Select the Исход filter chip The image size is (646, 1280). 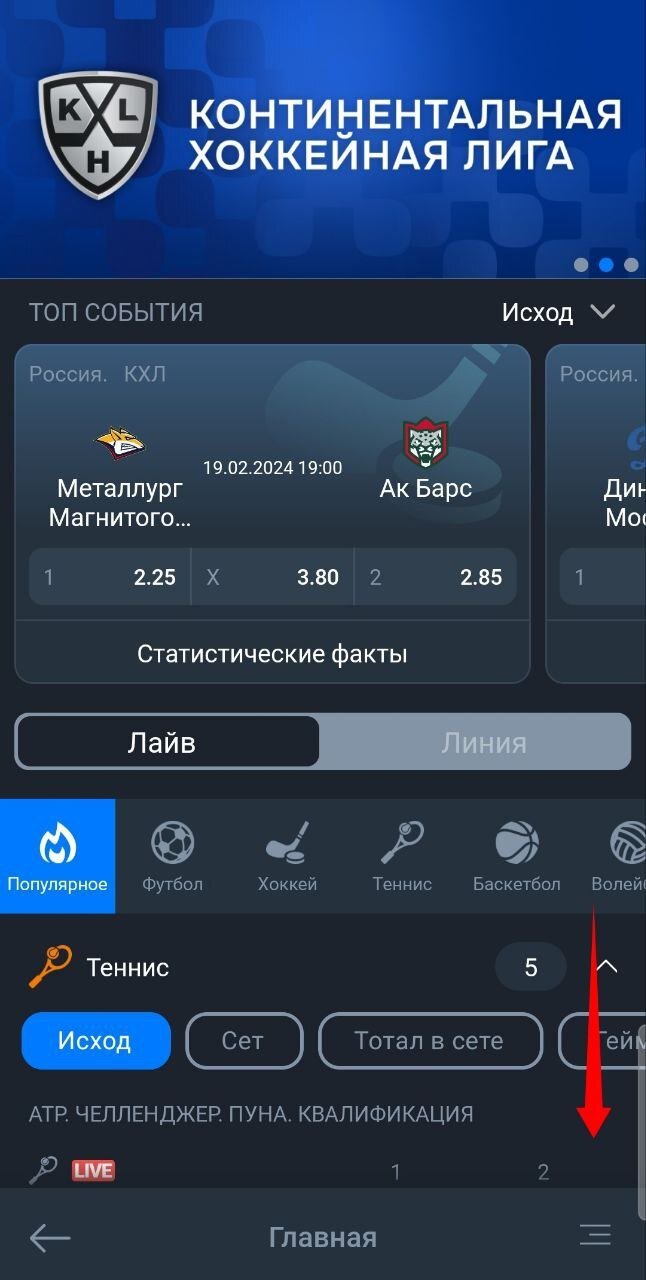click(96, 1041)
